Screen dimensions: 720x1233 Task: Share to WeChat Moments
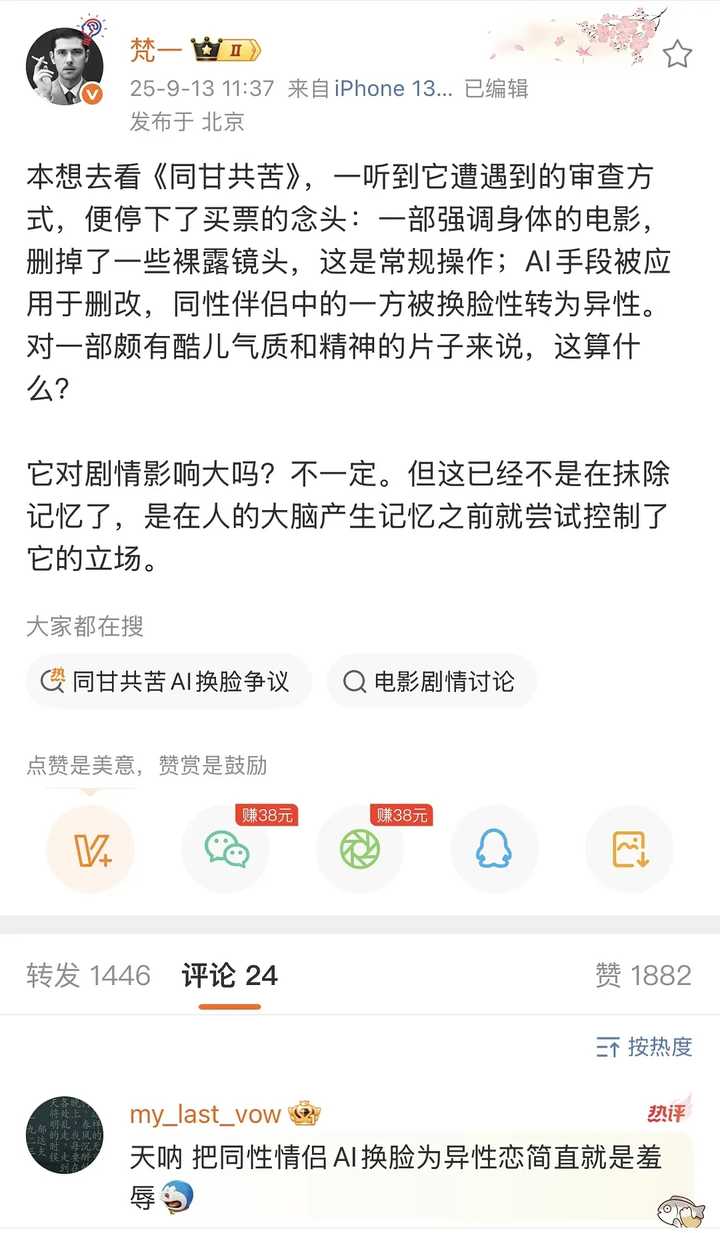pyautogui.click(x=360, y=849)
